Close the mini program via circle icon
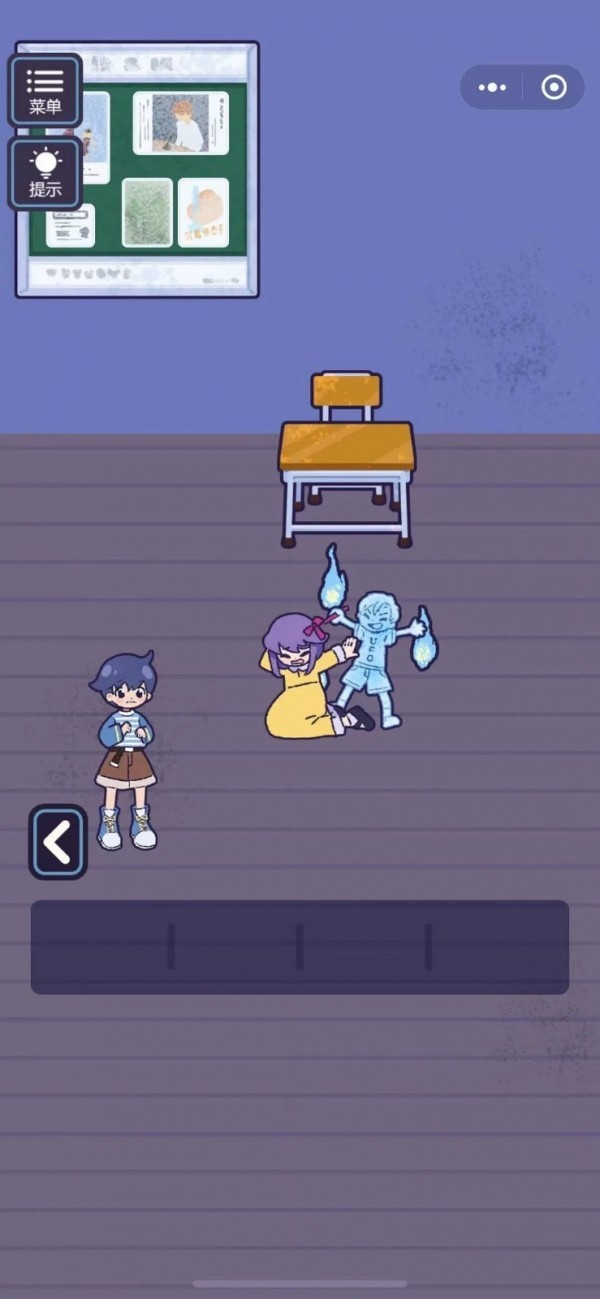The image size is (600, 1299). 553,88
